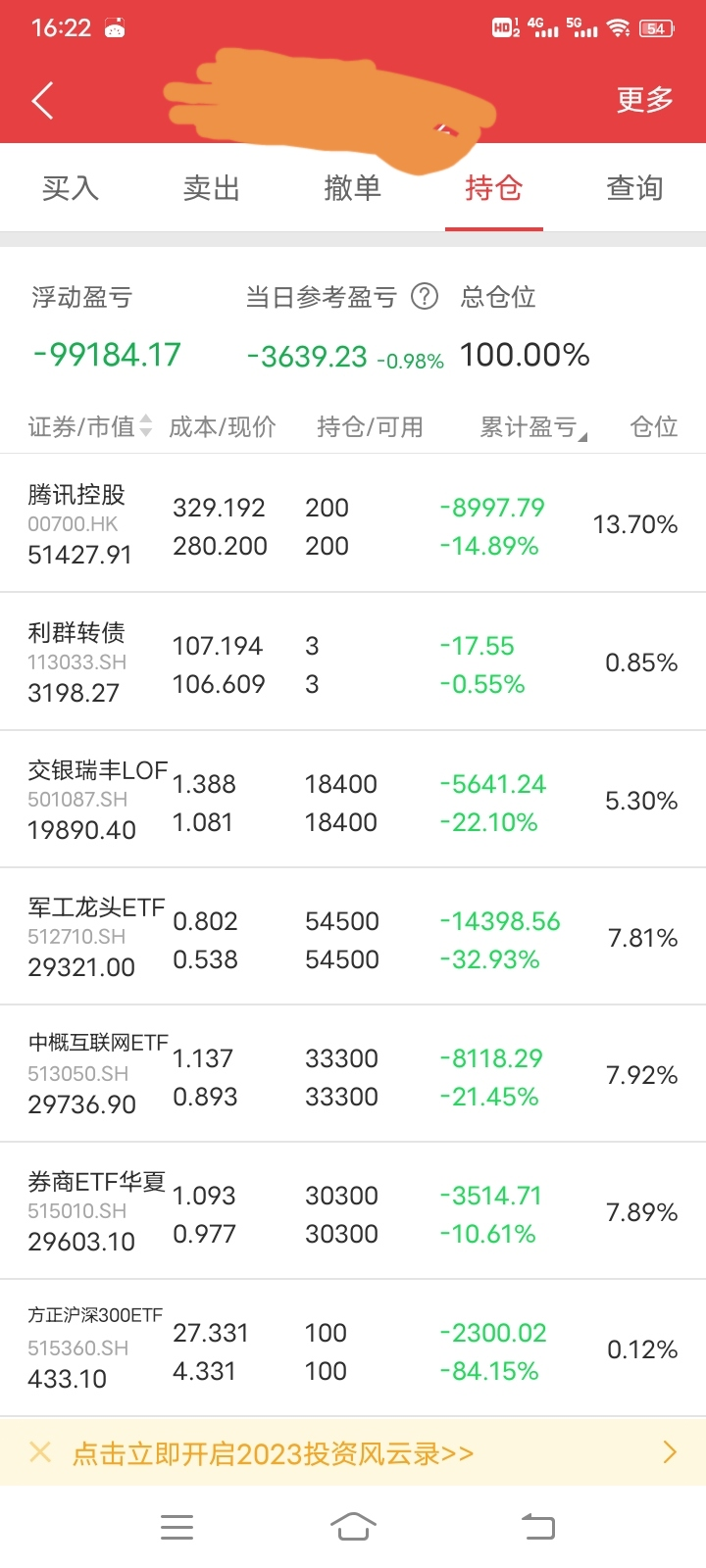Viewport: 706px width, 1568px height.
Task: Go to the system home screen
Action: [353, 1526]
